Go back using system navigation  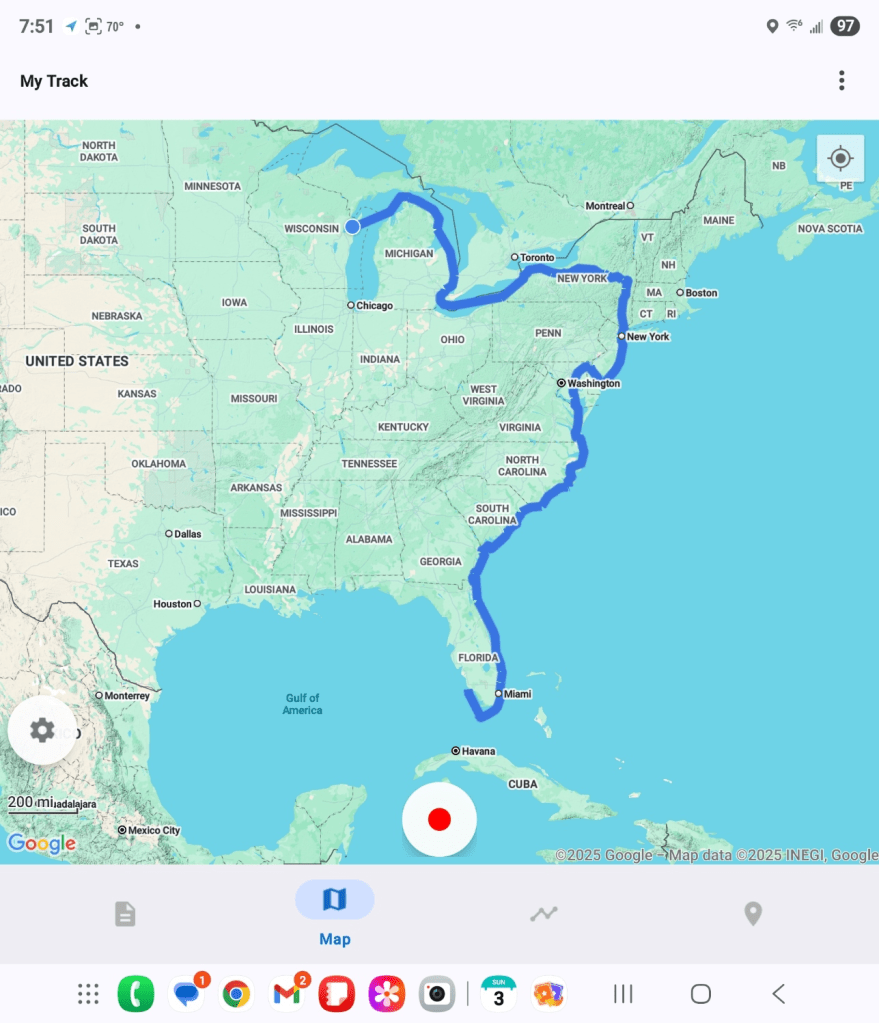[778, 993]
